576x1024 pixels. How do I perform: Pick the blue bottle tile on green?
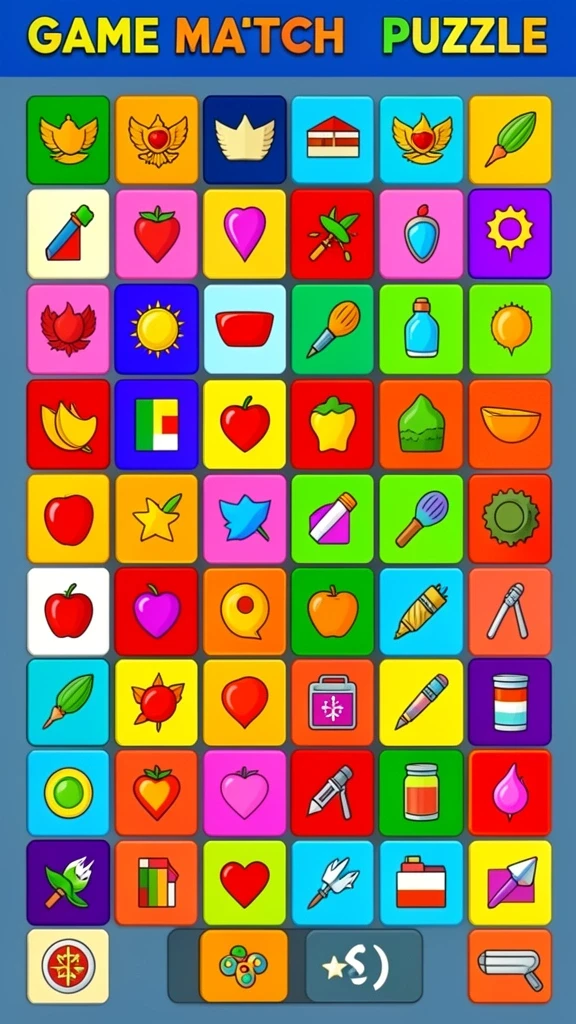pyautogui.click(x=421, y=329)
